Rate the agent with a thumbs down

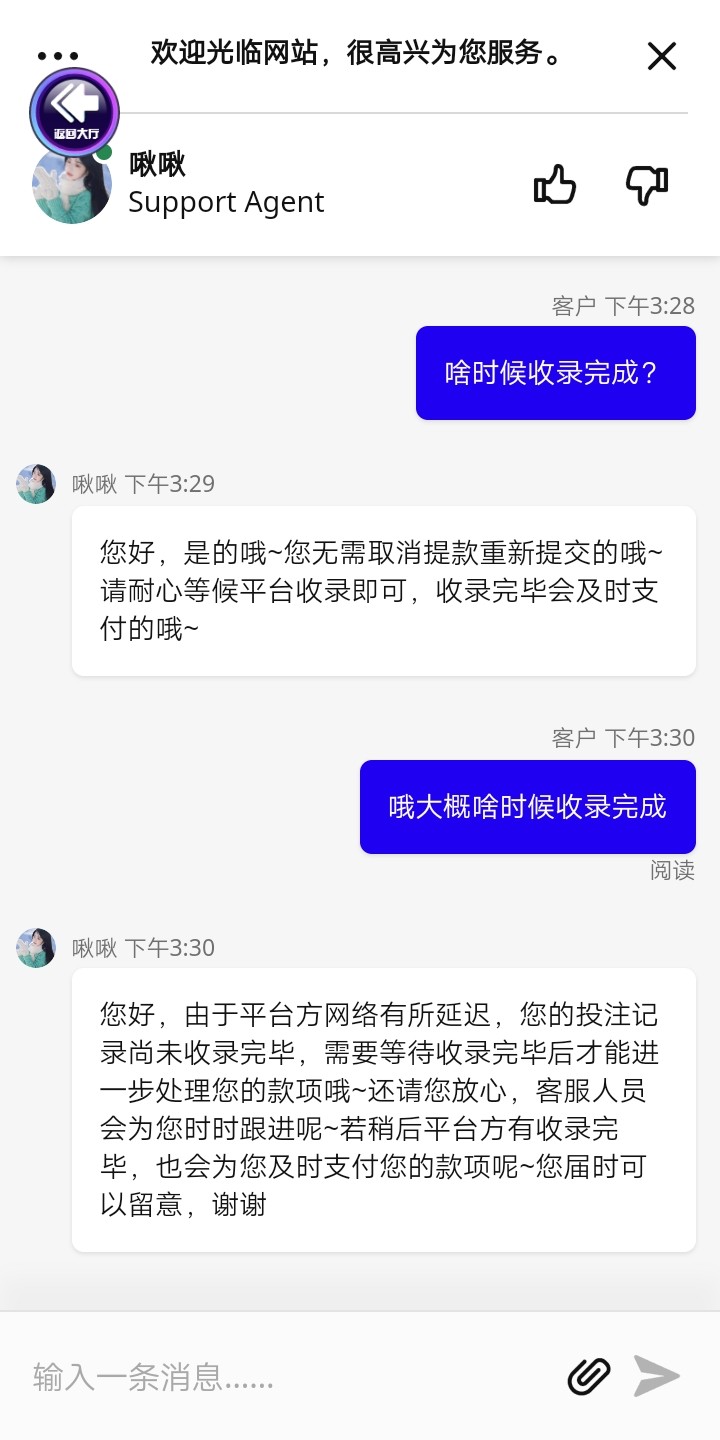point(647,185)
